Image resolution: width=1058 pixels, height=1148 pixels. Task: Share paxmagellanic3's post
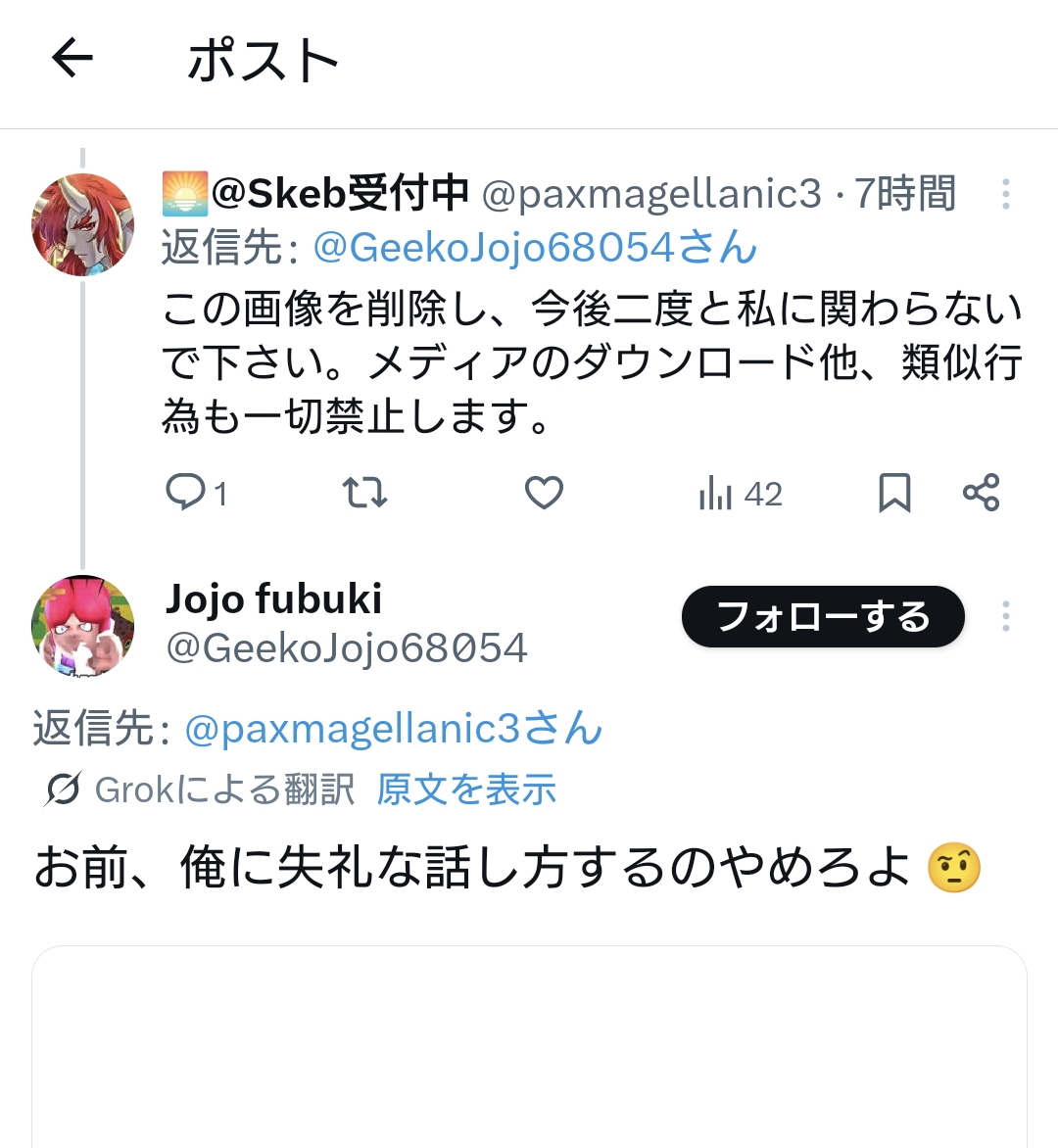pyautogui.click(x=981, y=493)
